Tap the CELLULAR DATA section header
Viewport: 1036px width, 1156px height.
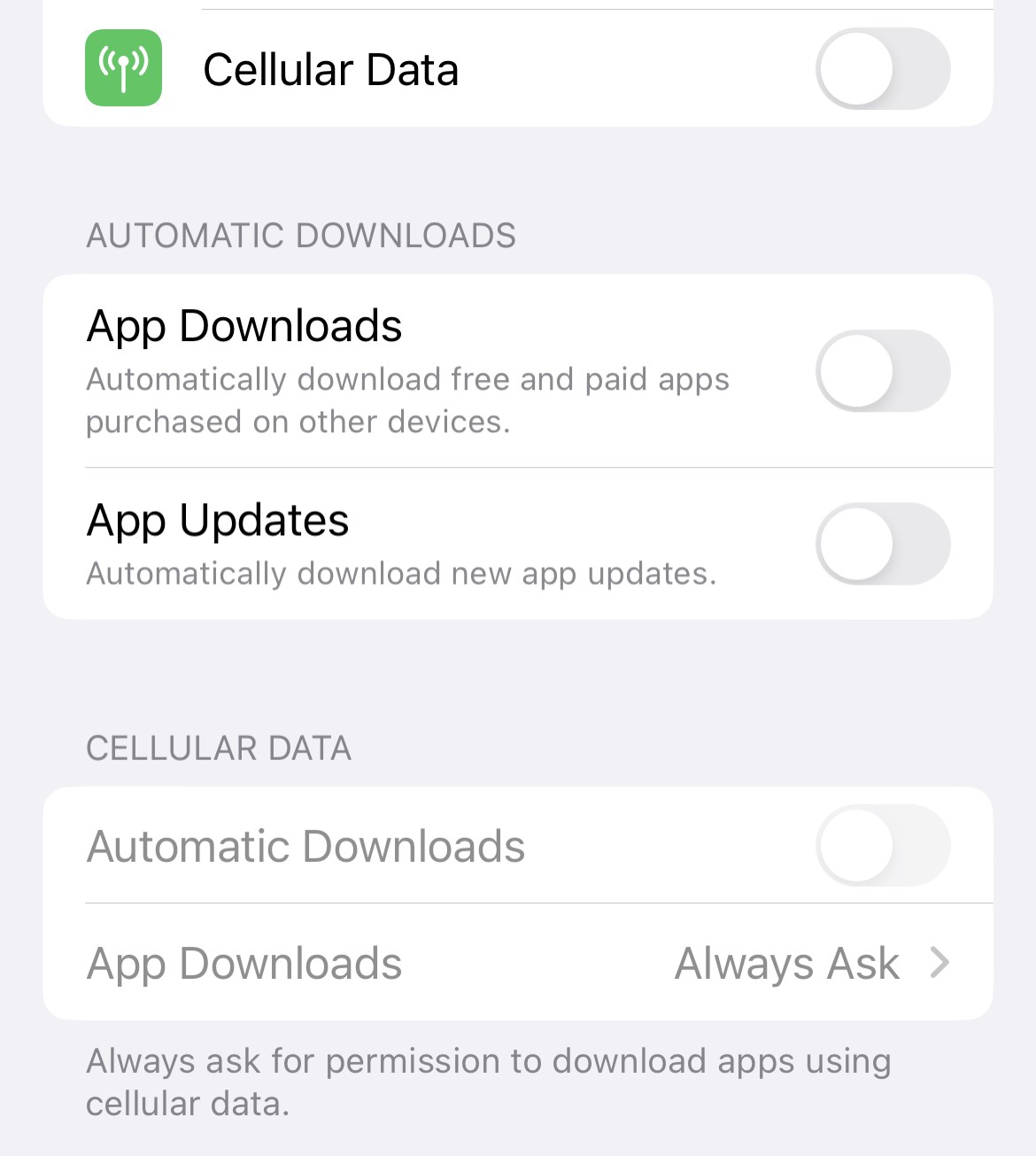click(219, 749)
